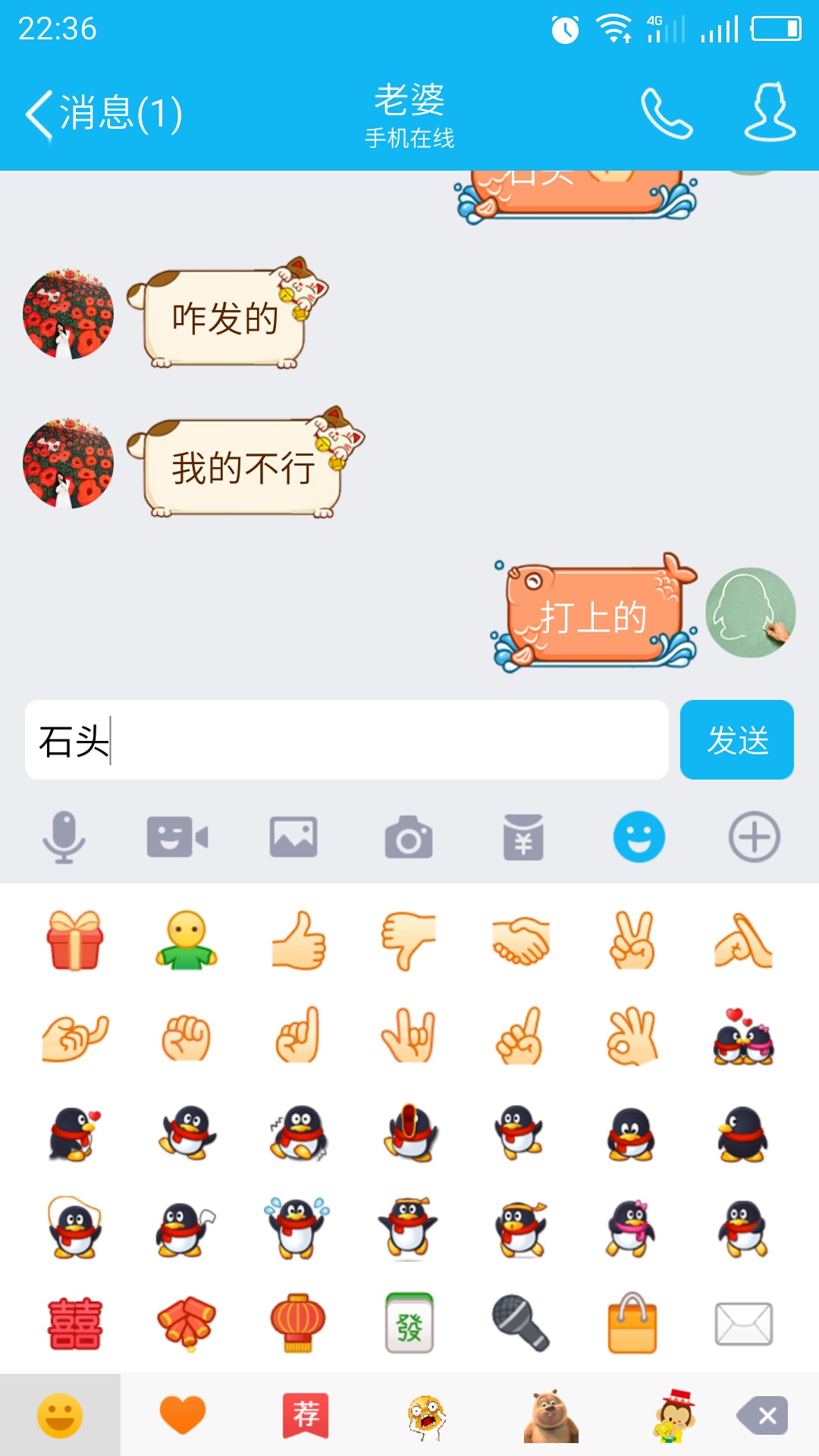The image size is (819, 1456).
Task: Go back to the messages list
Action: pos(104,114)
